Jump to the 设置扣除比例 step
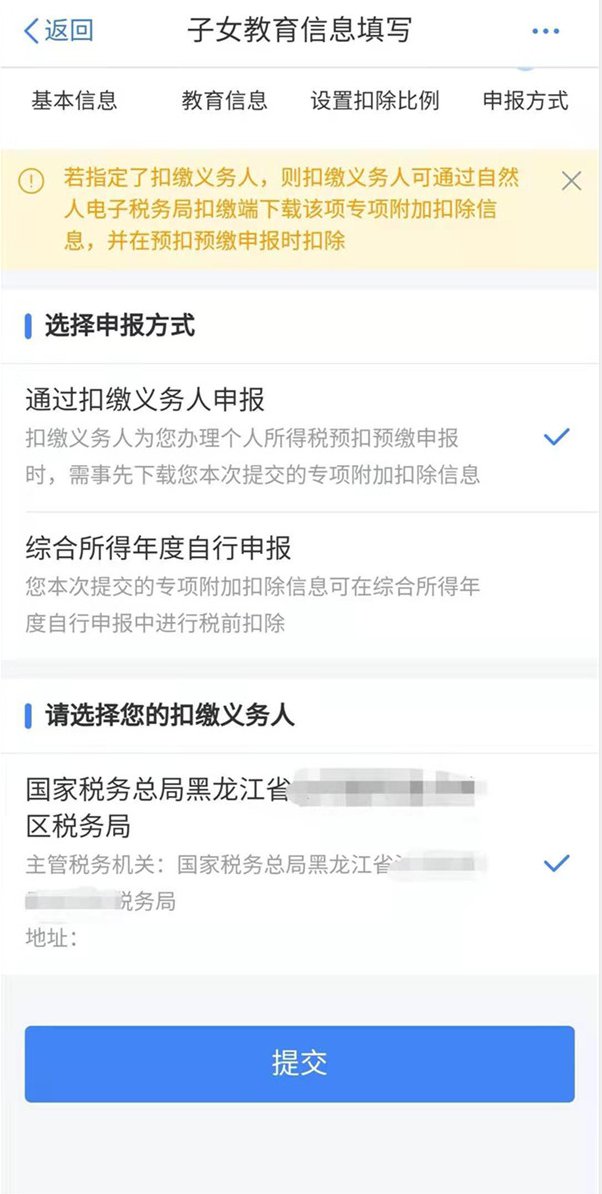Screen dimensions: 602x1194 click(x=374, y=101)
